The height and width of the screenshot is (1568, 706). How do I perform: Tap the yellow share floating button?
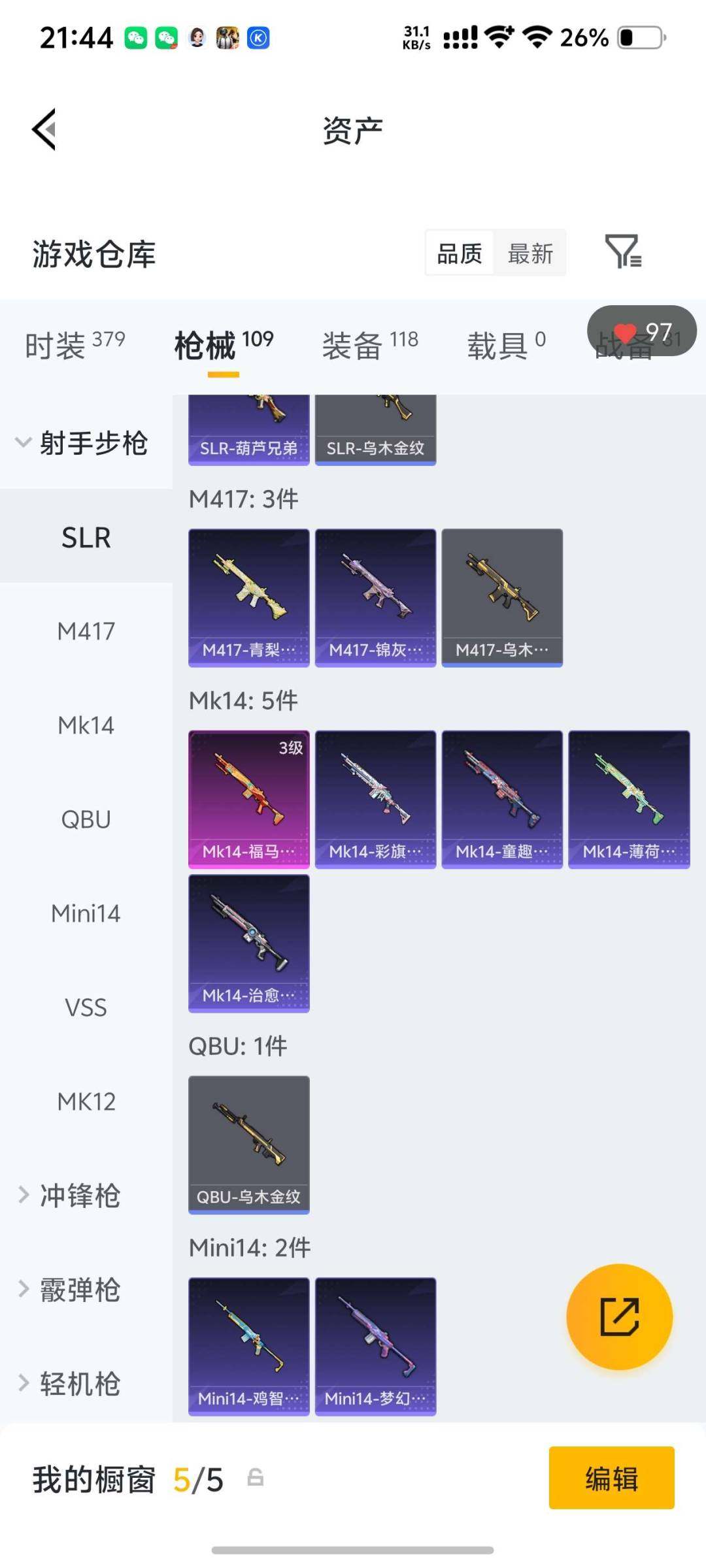[x=619, y=1316]
